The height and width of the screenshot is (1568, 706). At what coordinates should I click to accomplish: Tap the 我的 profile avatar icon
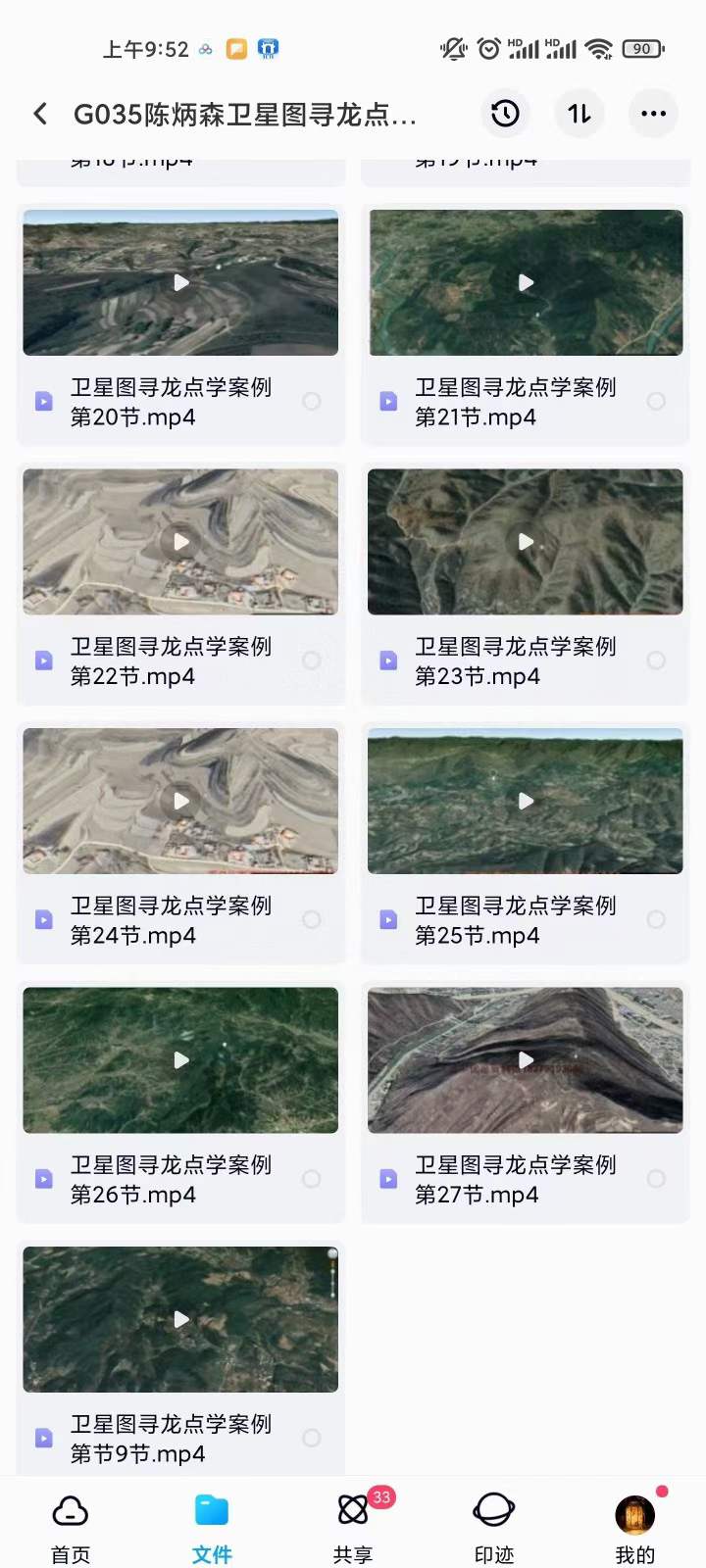click(x=635, y=1516)
